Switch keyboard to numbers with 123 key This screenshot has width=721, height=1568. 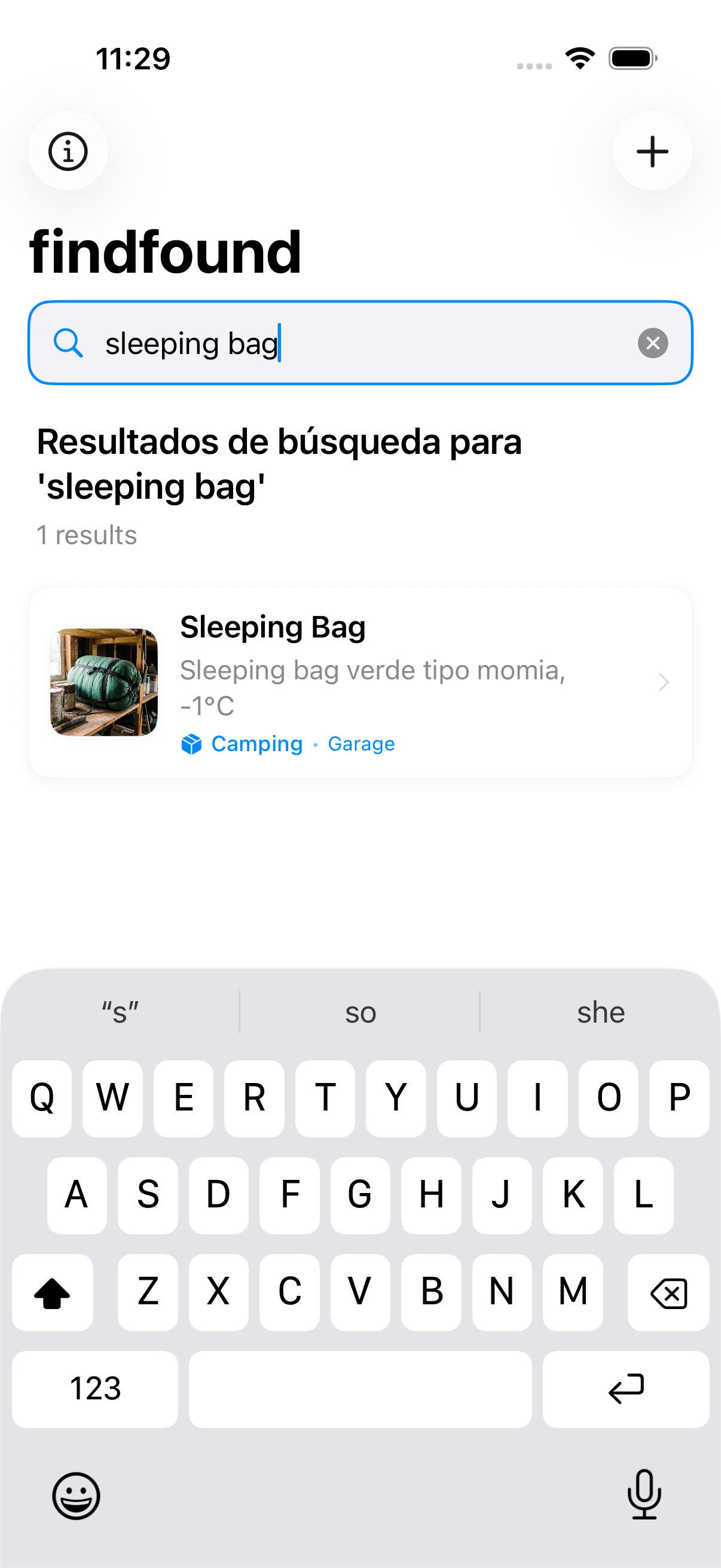(x=94, y=1389)
